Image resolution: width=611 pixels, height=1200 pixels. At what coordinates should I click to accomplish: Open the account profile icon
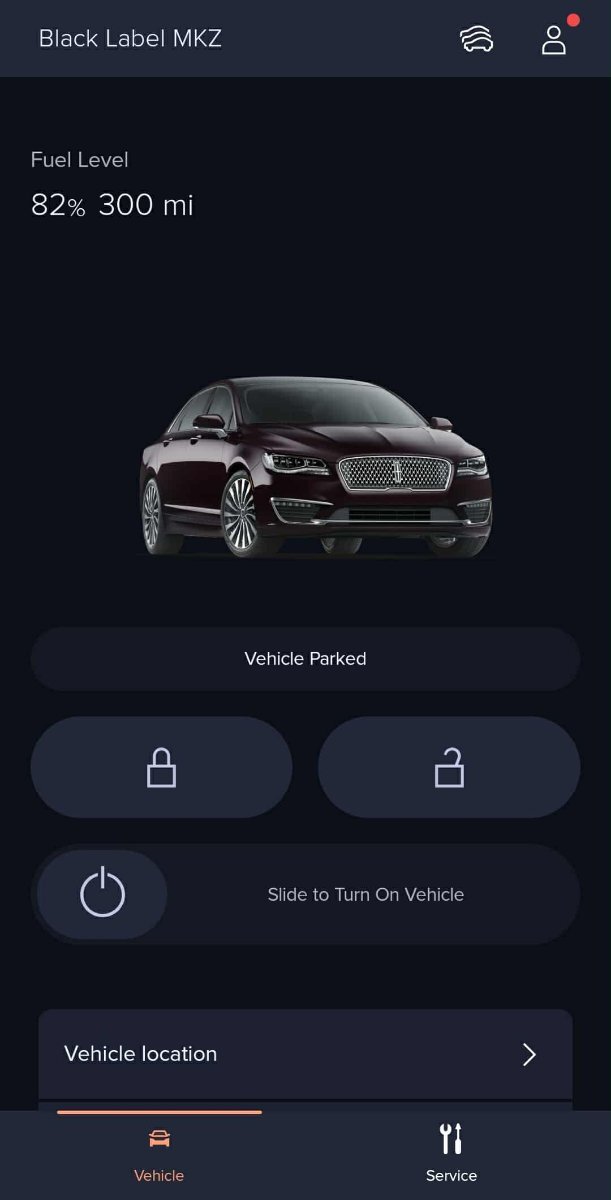click(553, 39)
